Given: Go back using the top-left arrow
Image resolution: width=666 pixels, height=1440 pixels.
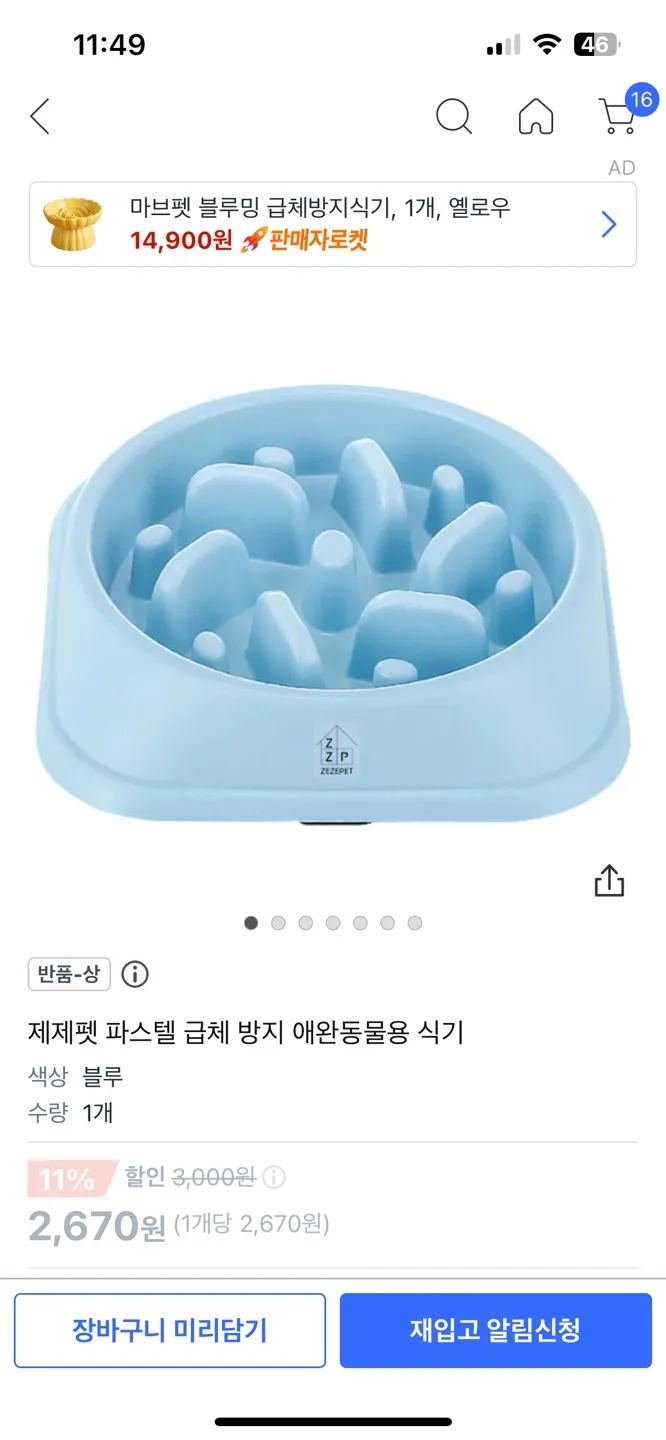Looking at the screenshot, I should 40,117.
